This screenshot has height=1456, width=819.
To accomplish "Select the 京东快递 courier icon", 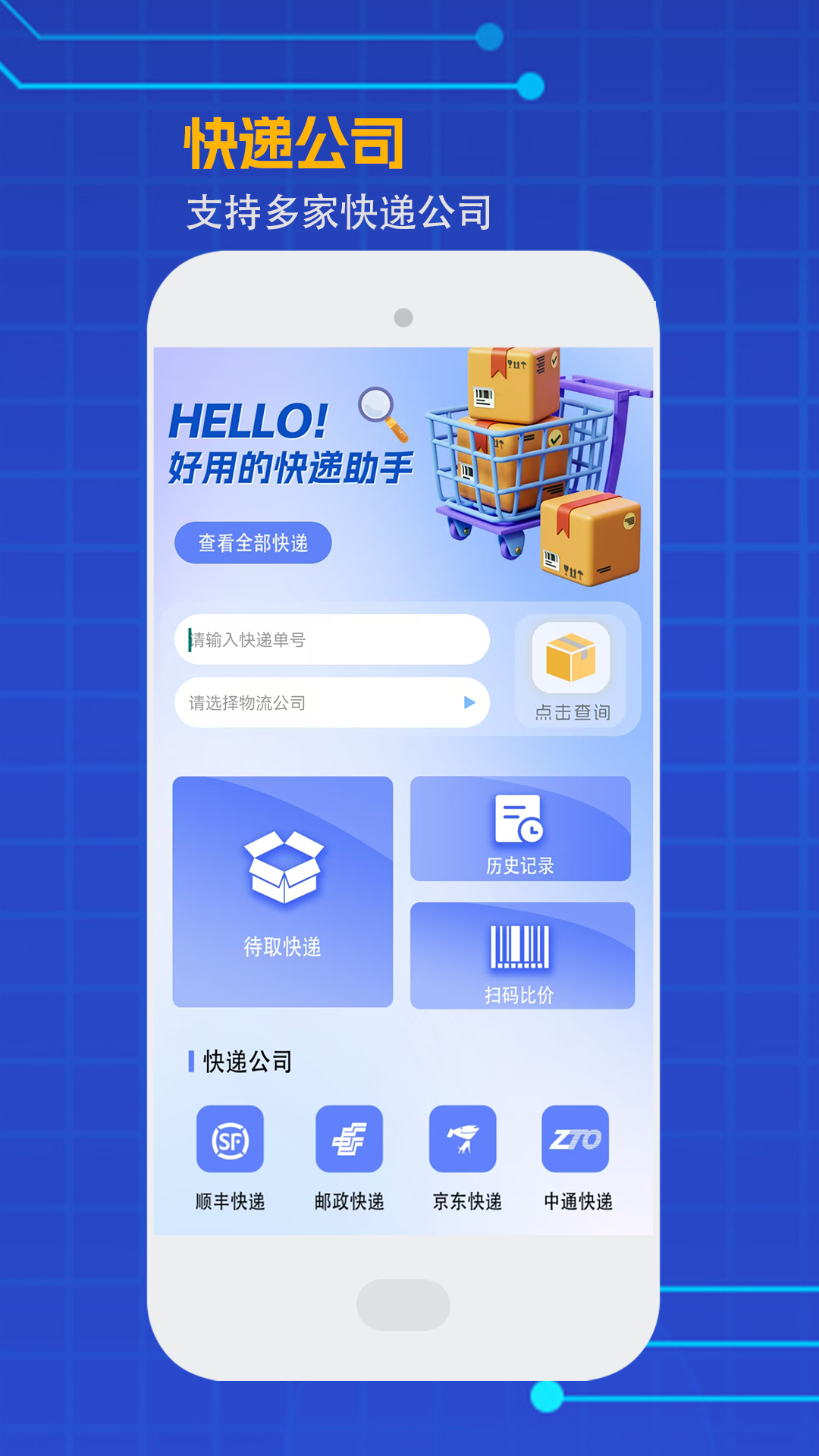I will [x=463, y=1139].
